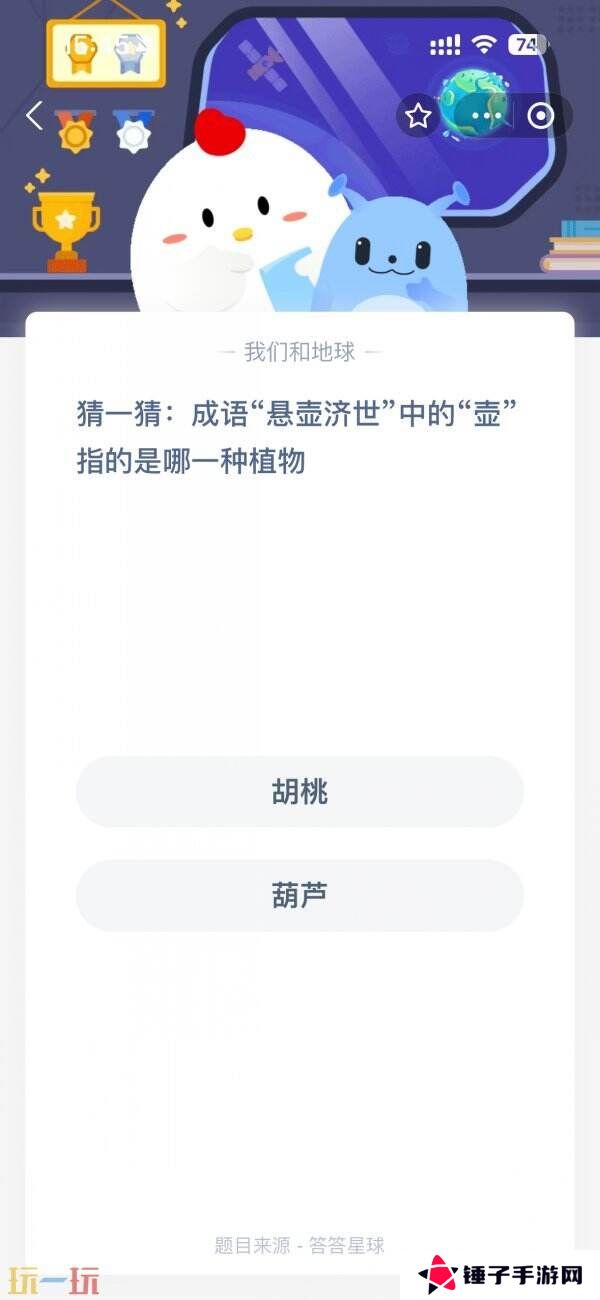Choose 葫芦 as the answer
Viewport: 600px width, 1300px height.
point(300,895)
